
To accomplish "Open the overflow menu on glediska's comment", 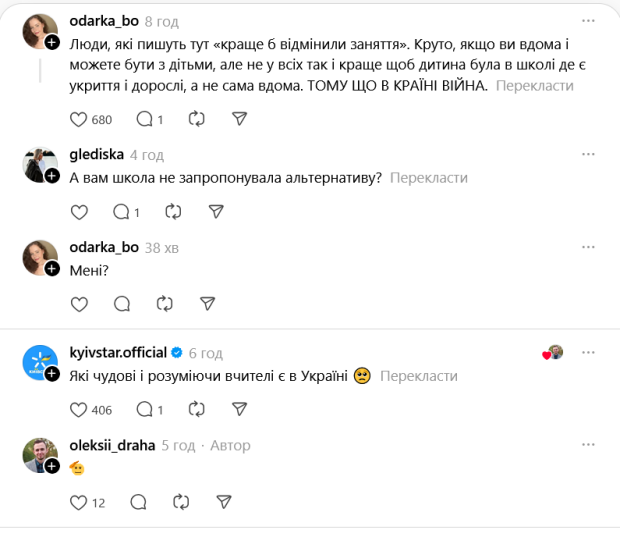I will [588, 155].
